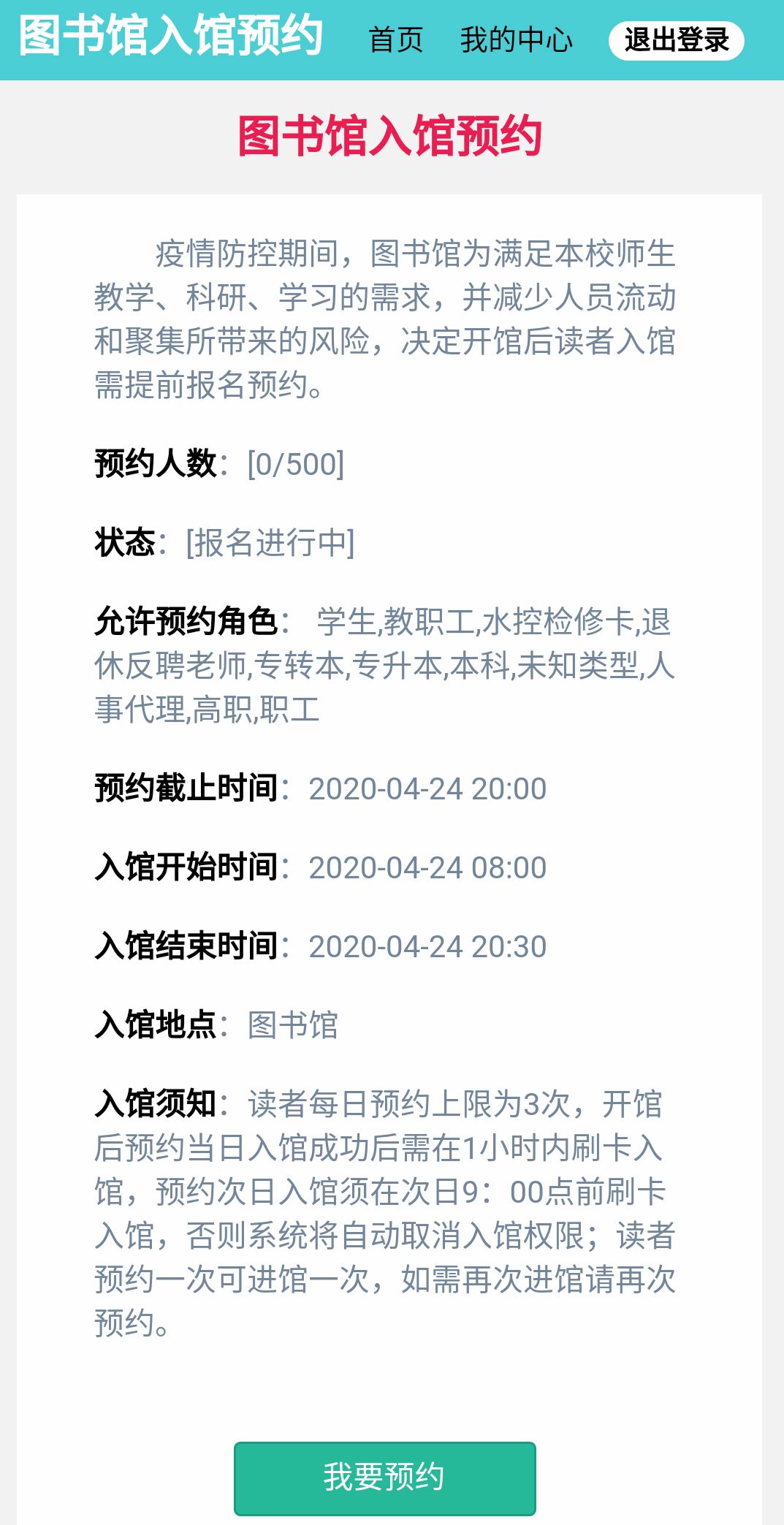Tap the 退出登录 logout button
This screenshot has width=784, height=1525.
[x=676, y=40]
